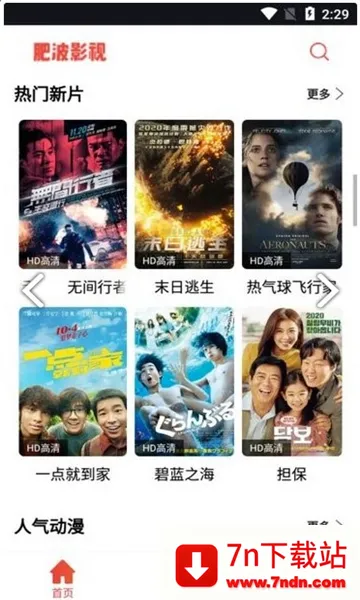The height and width of the screenshot is (600, 360).
Task: Open the 一点就到家 movie poster
Action: coord(73,382)
